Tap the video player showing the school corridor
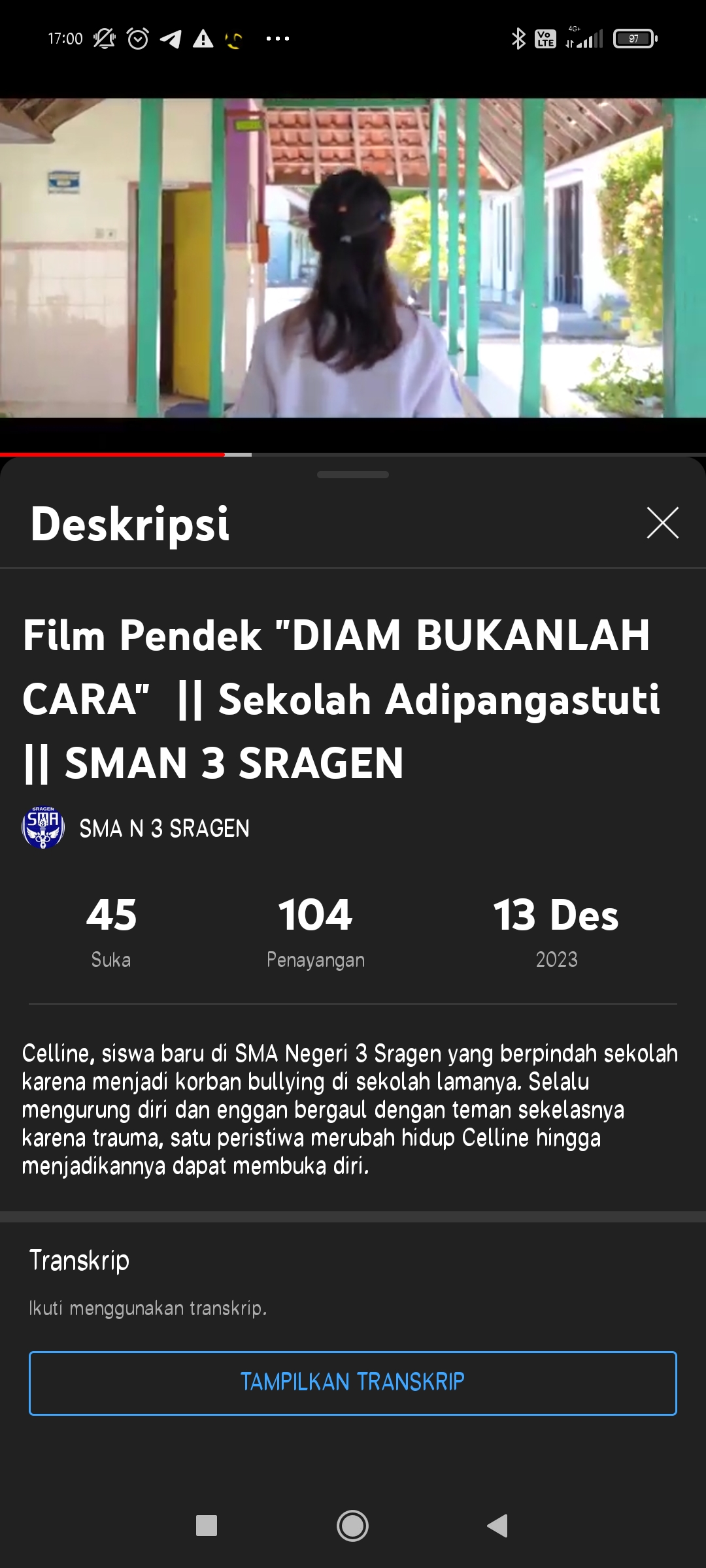Screen dimensions: 706x1568 [353, 258]
